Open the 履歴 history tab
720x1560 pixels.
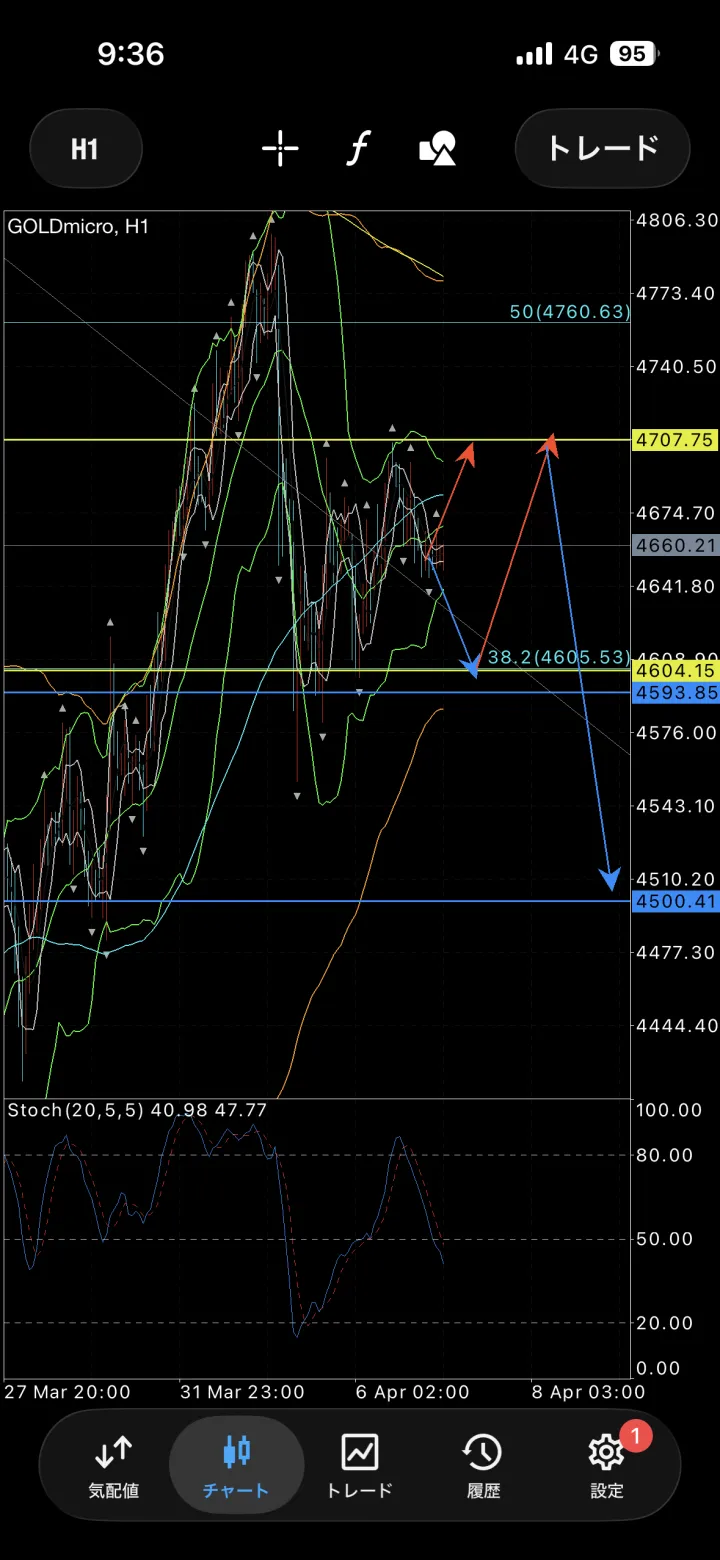tap(483, 1465)
